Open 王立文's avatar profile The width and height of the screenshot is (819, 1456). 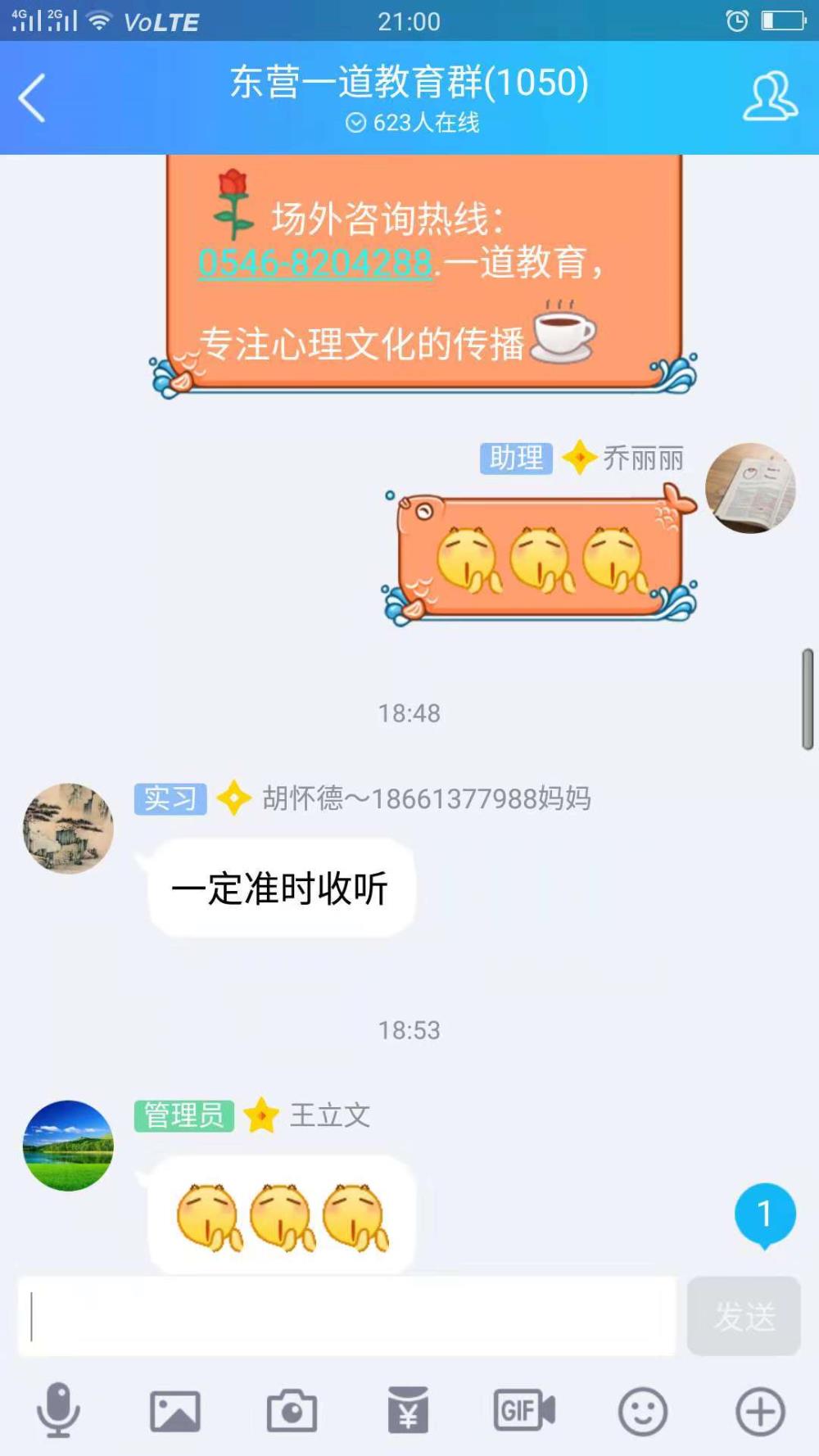68,1145
